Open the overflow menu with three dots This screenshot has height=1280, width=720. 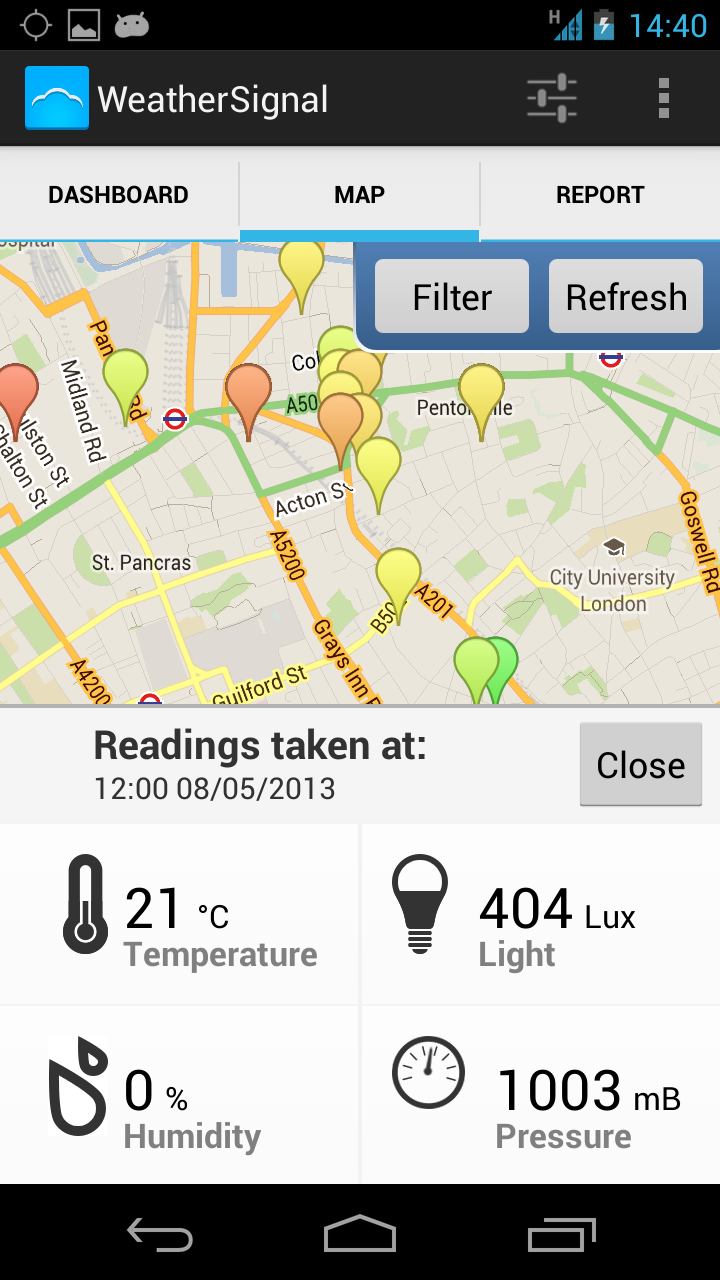663,97
